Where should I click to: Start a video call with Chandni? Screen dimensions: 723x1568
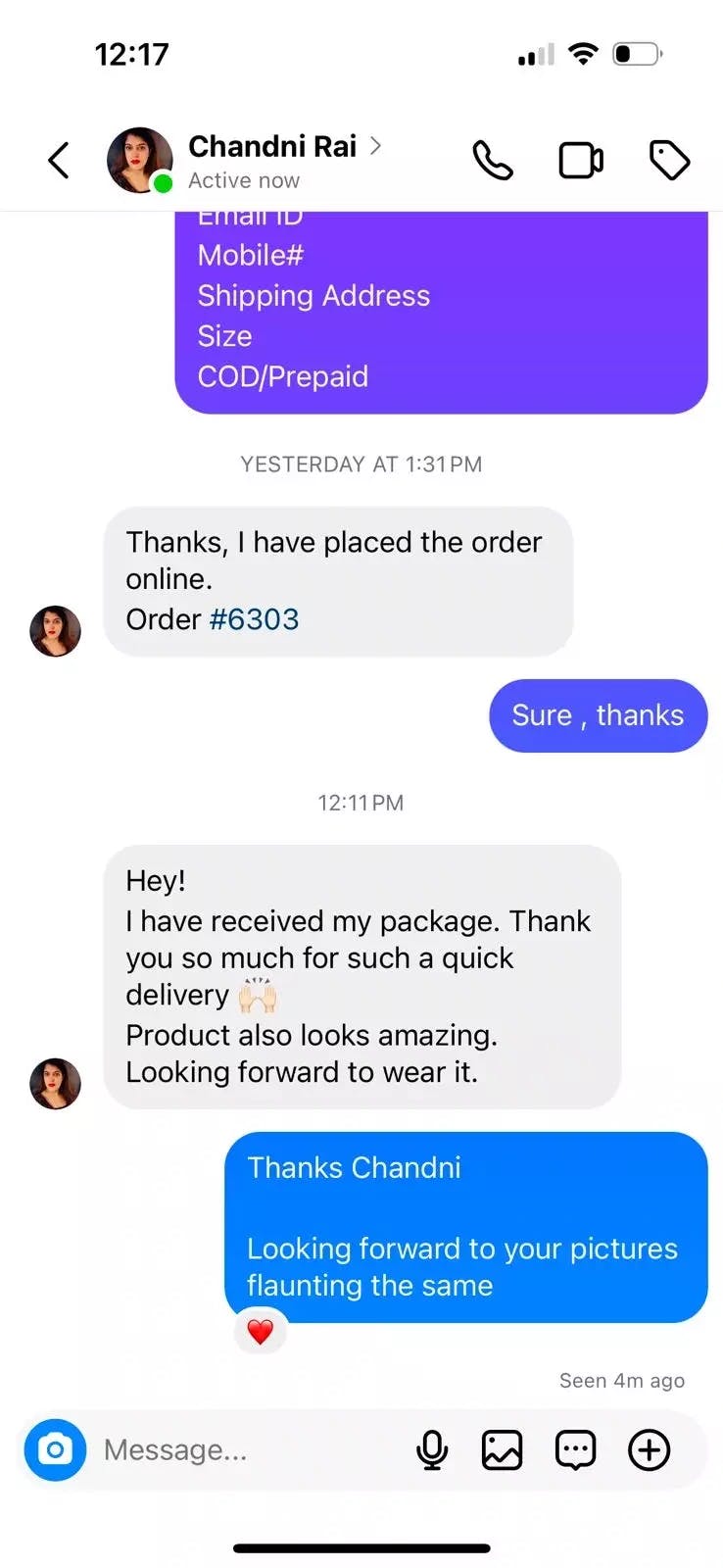[581, 161]
